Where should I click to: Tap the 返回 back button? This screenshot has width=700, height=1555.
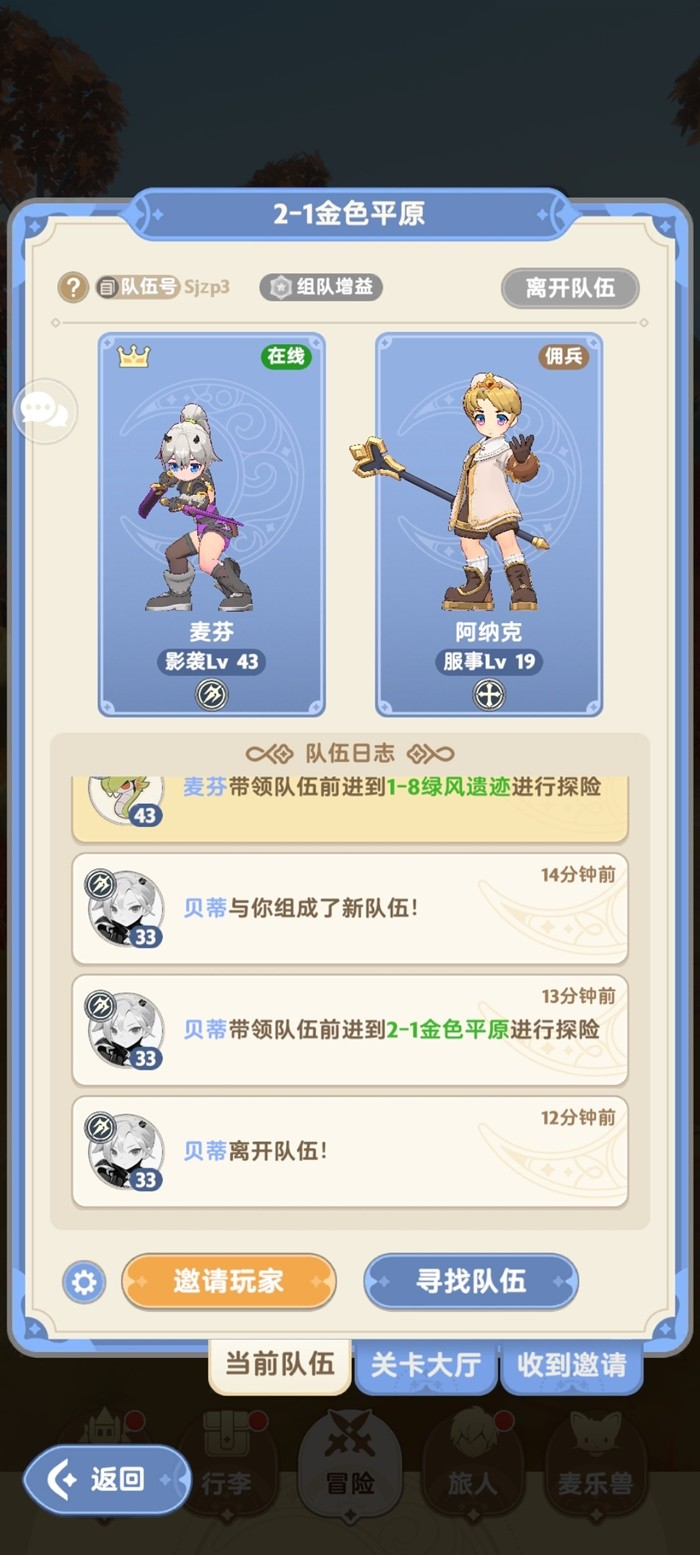pyautogui.click(x=107, y=1479)
